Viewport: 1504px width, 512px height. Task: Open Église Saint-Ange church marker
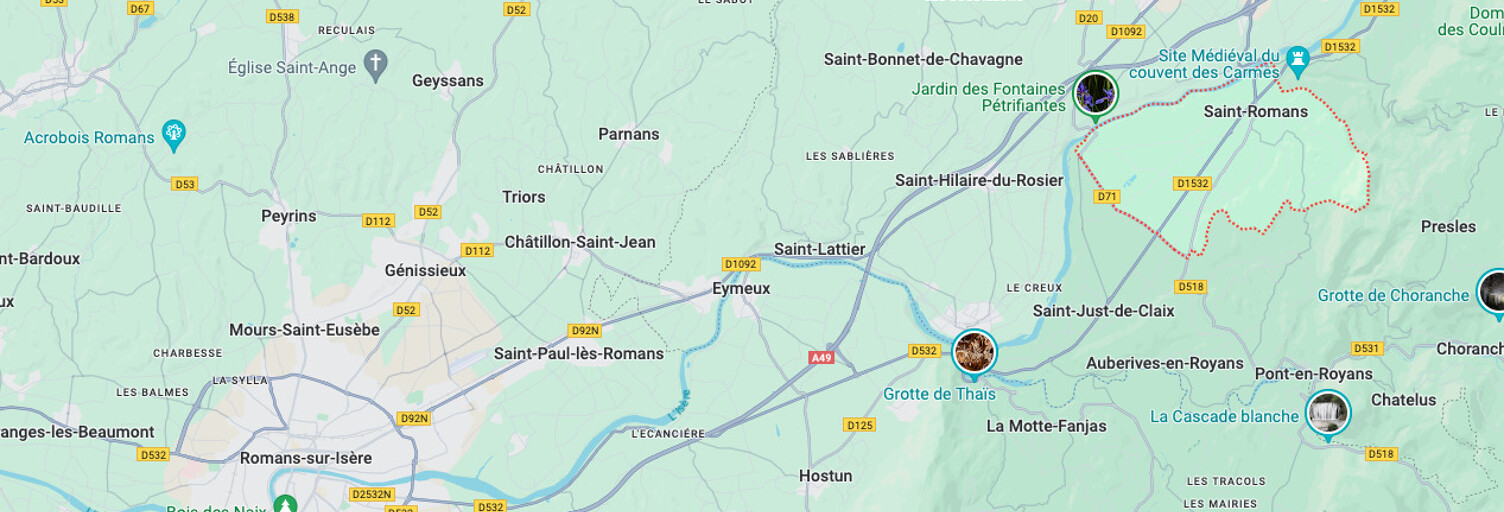tap(375, 66)
